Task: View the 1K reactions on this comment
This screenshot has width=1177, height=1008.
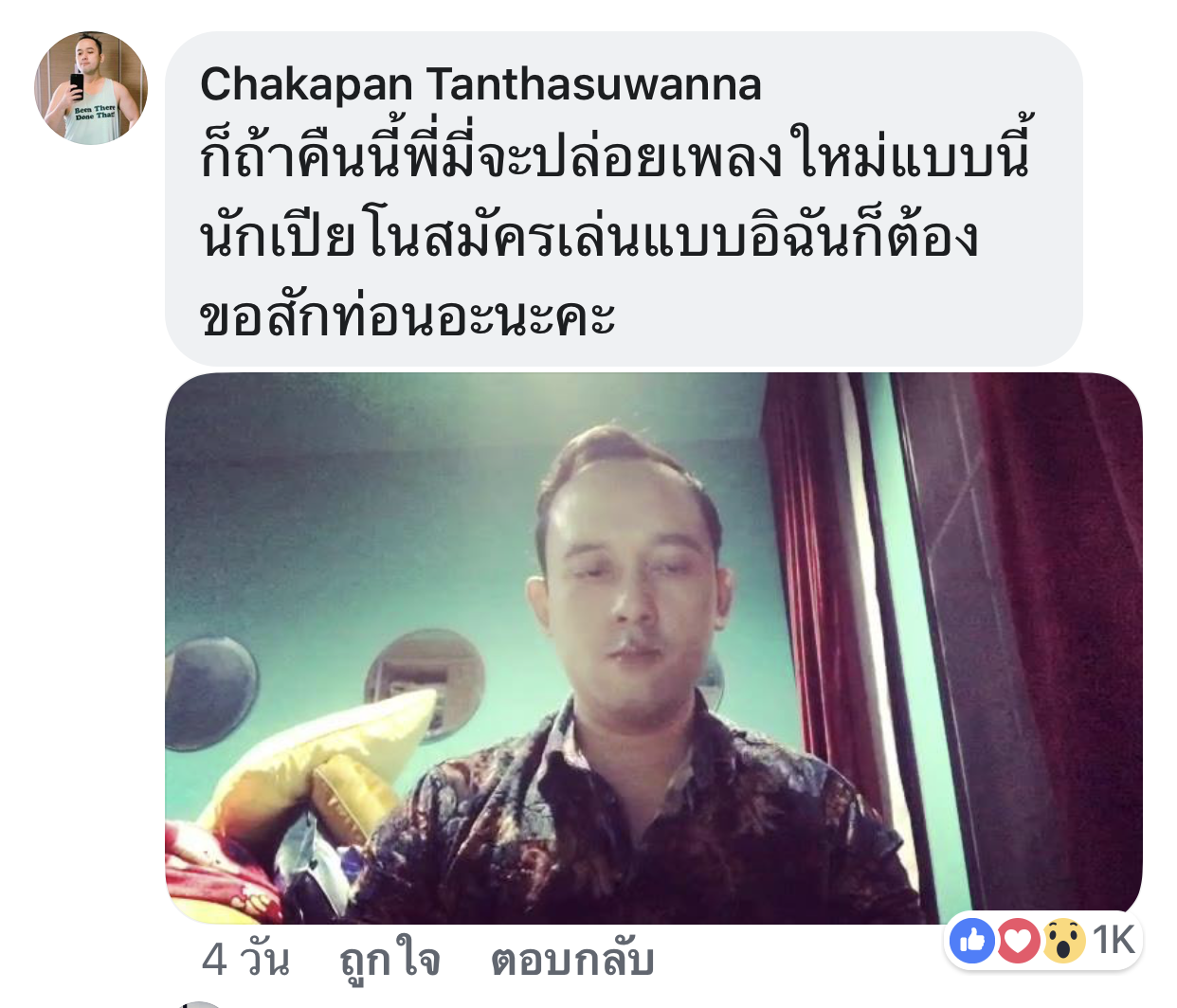Action: pos(1042,941)
